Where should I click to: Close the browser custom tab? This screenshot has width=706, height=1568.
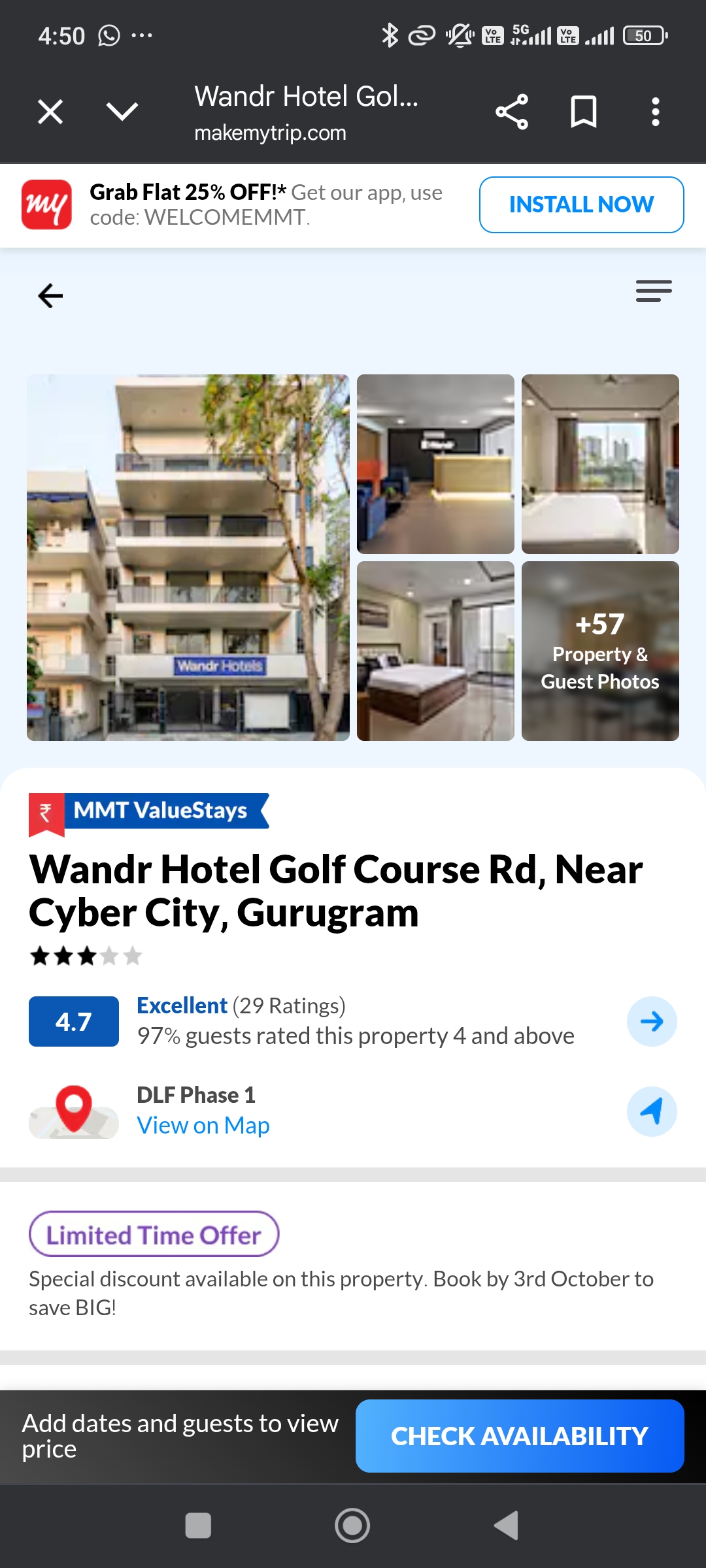pyautogui.click(x=50, y=112)
